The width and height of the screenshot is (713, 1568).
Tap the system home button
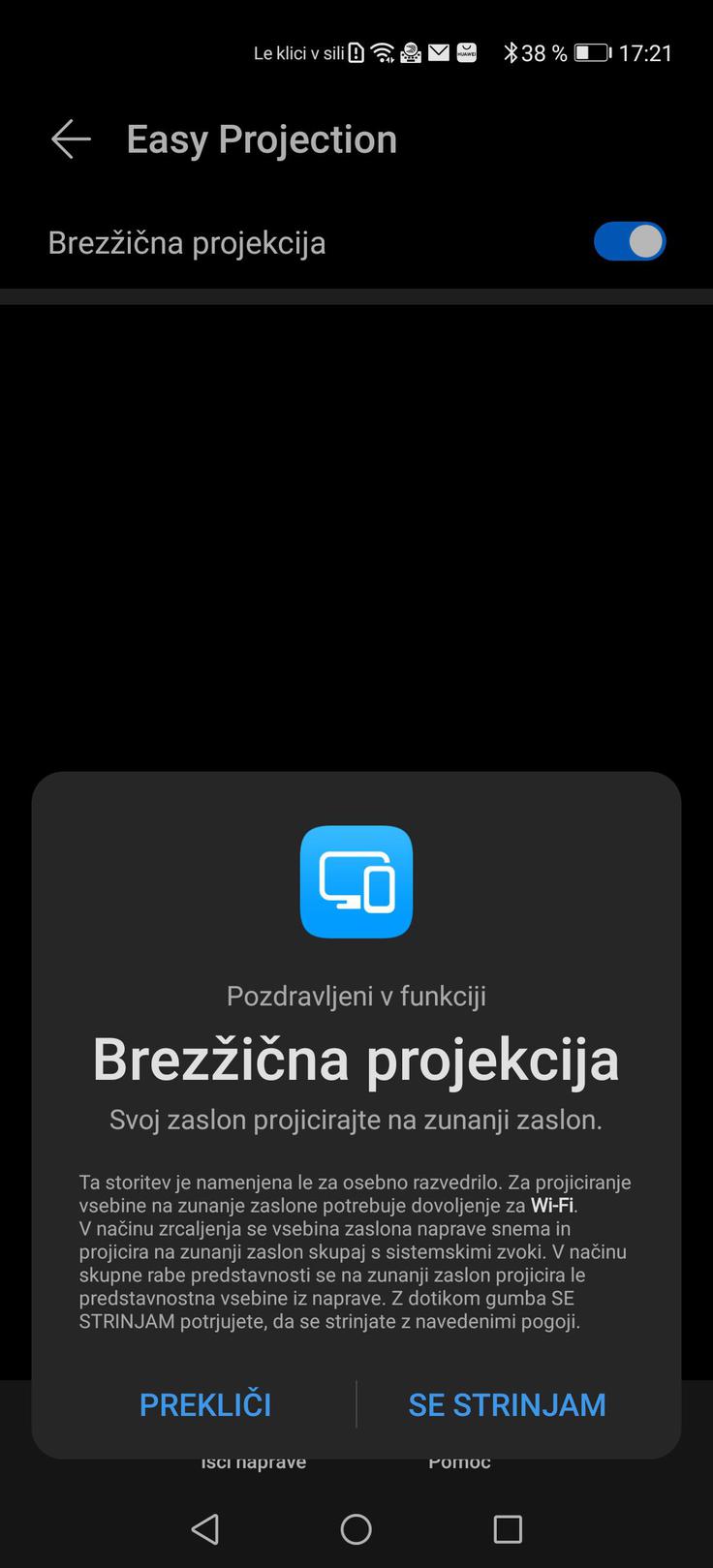tap(356, 1528)
